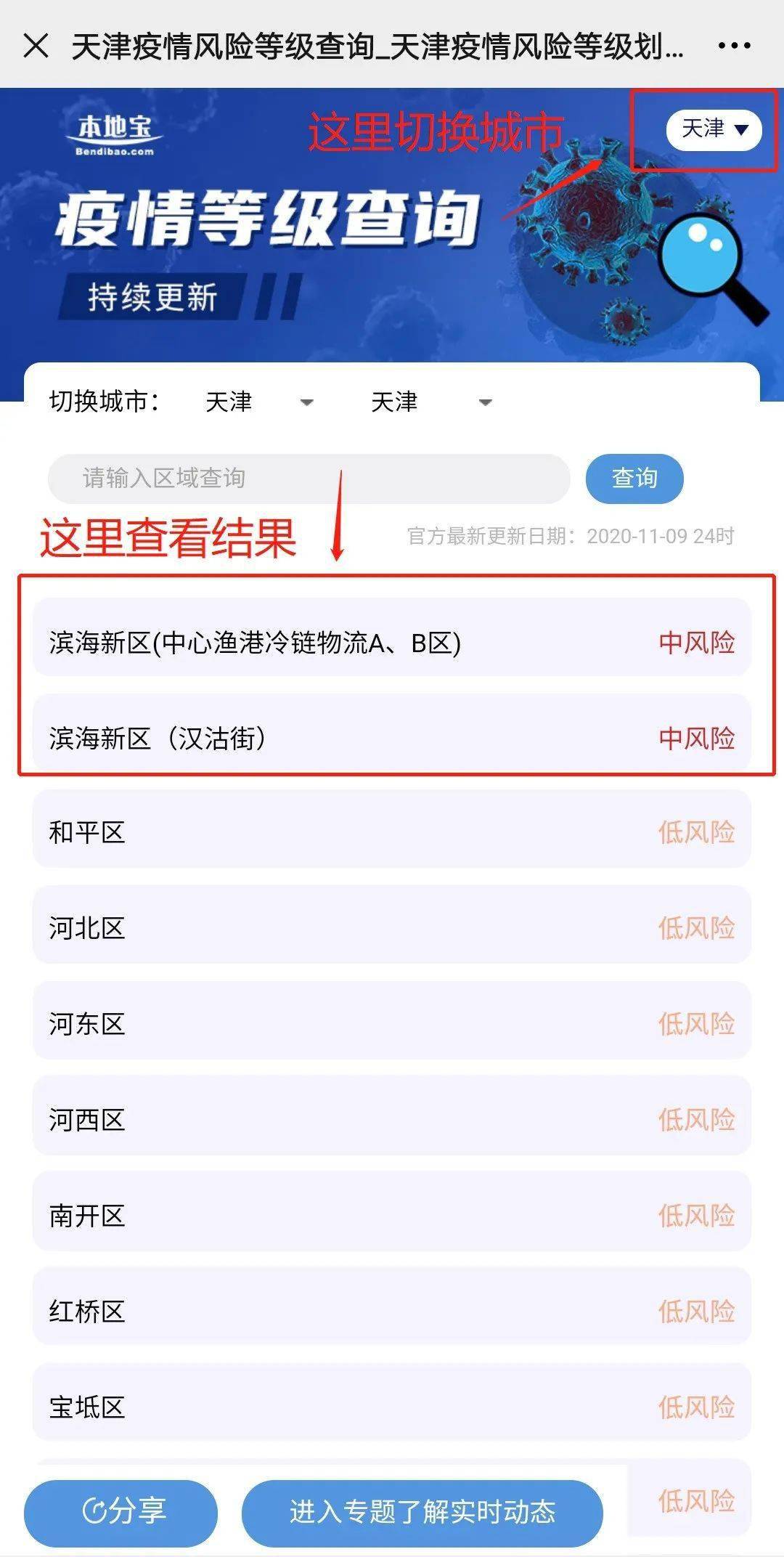Open the 天津 city dropdown at top right
This screenshot has height=1557, width=784.
(713, 129)
